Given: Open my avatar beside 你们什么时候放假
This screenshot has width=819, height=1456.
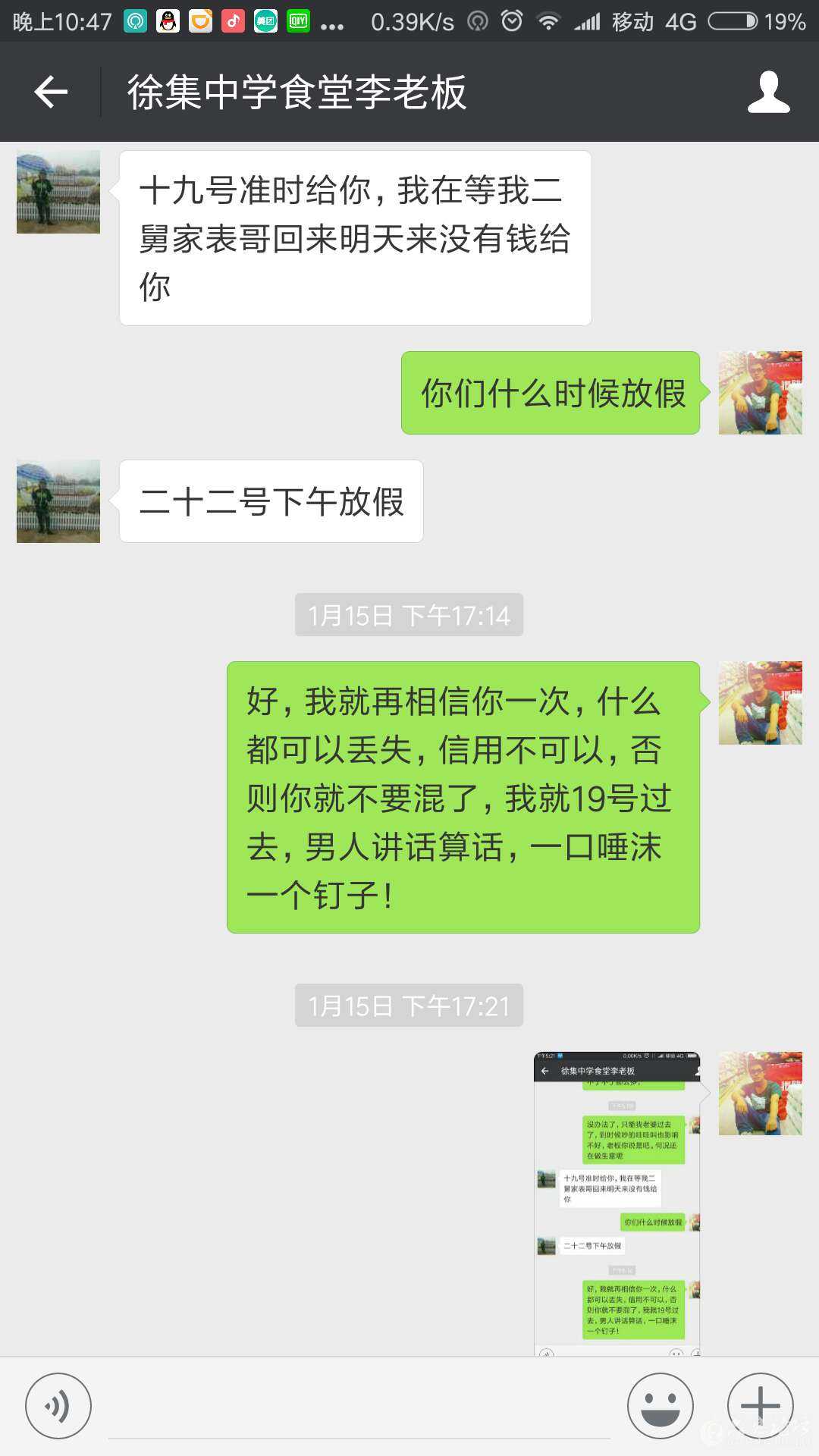Looking at the screenshot, I should (x=760, y=393).
